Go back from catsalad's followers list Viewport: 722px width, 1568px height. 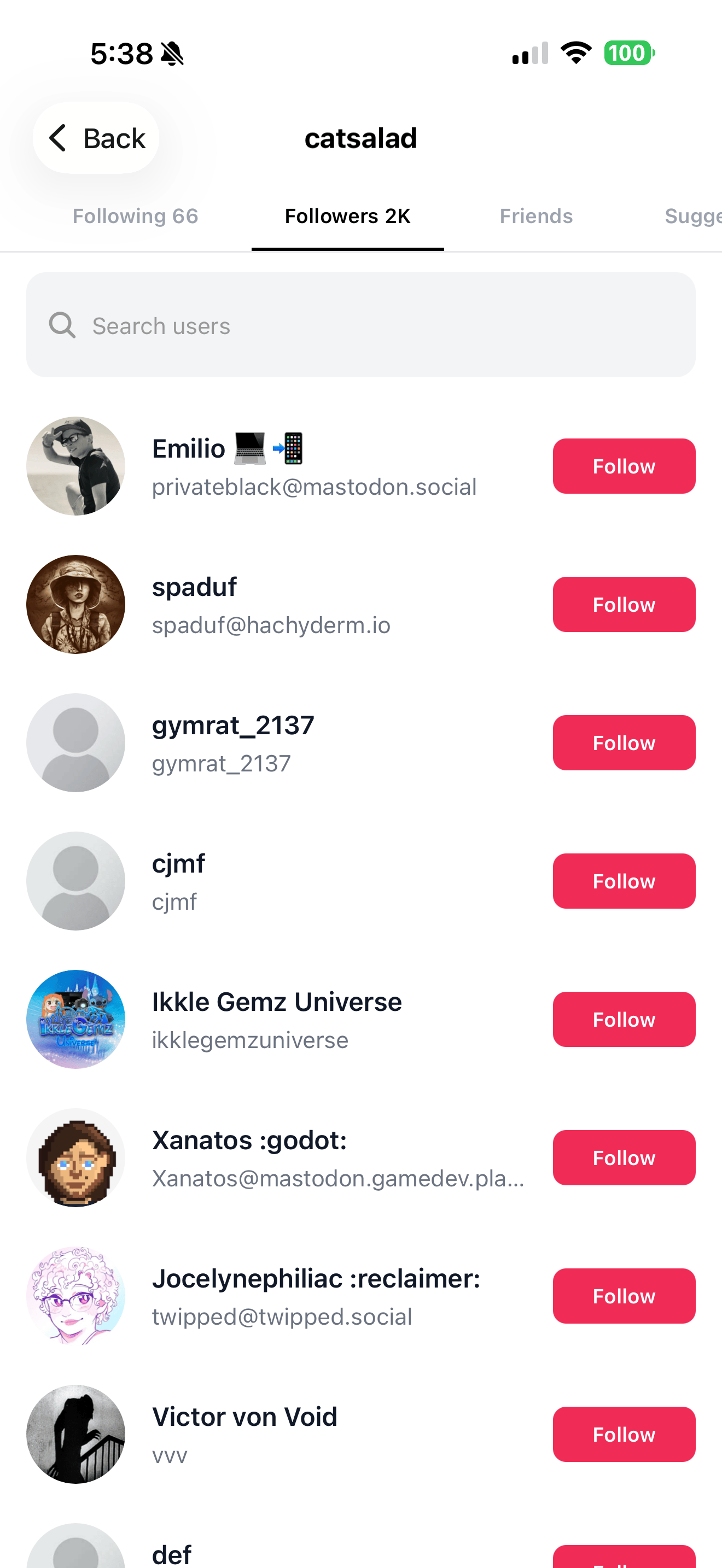96,138
